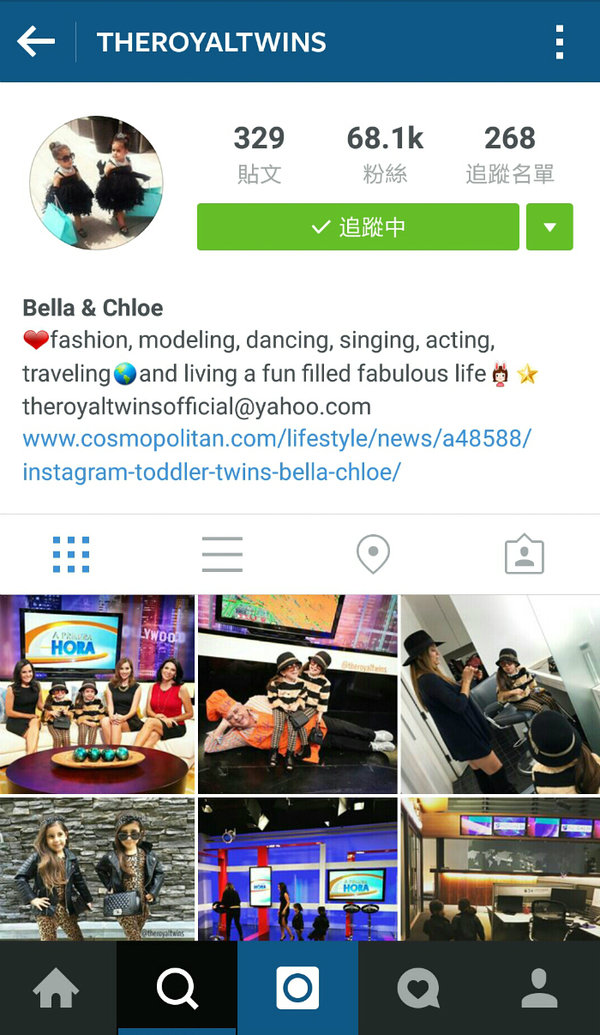
Task: View the 68.1k 粉絲 followers list
Action: click(x=385, y=154)
